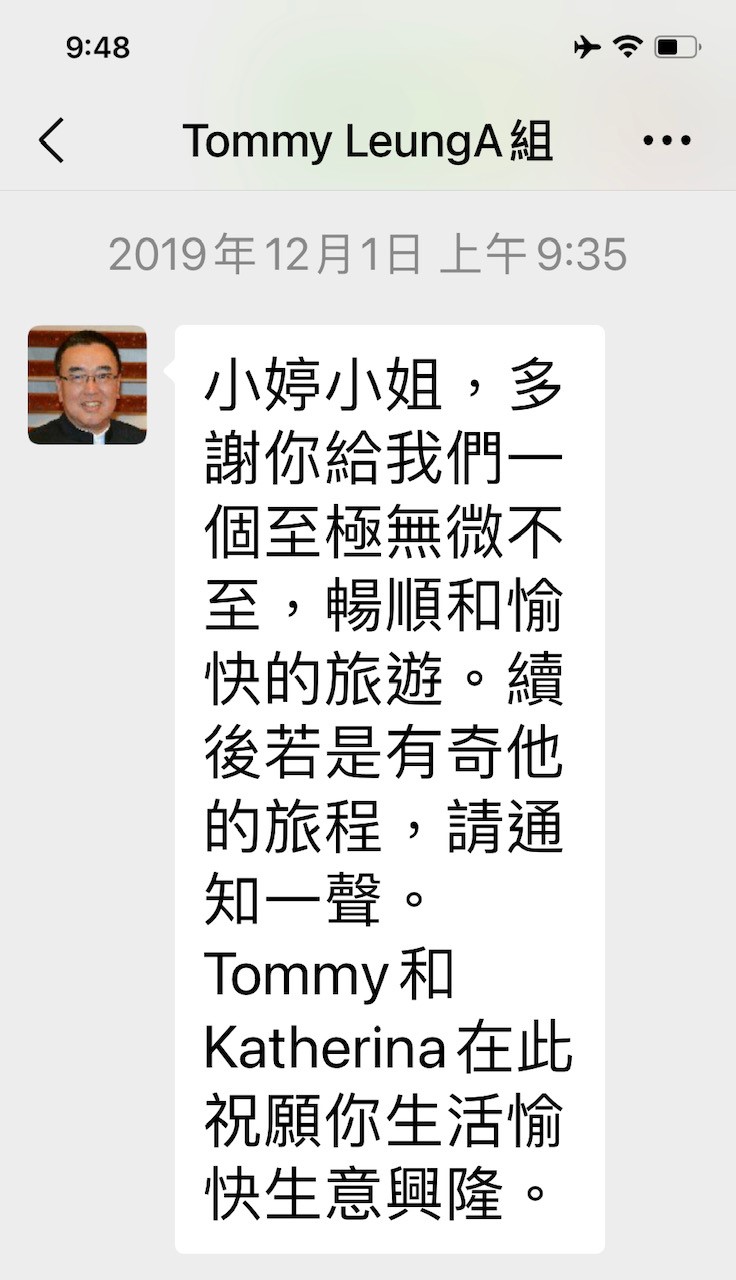Open the three-dot chat options menu
This screenshot has width=736, height=1280.
[x=667, y=141]
